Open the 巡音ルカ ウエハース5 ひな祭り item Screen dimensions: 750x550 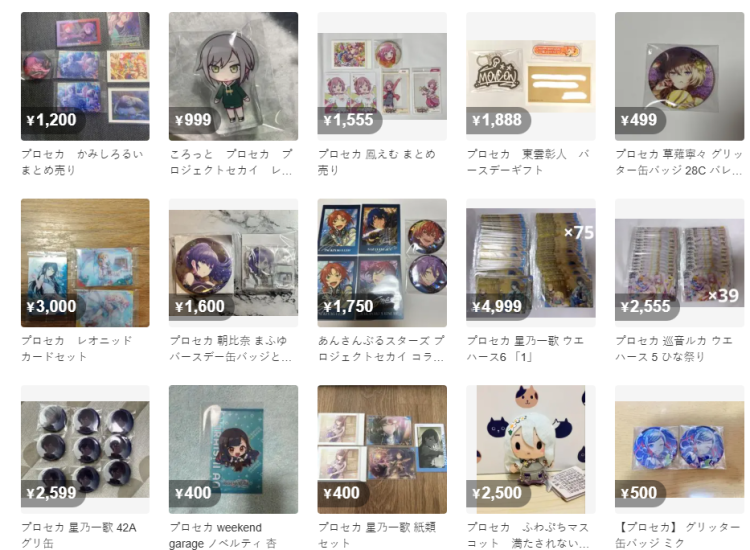(x=679, y=262)
